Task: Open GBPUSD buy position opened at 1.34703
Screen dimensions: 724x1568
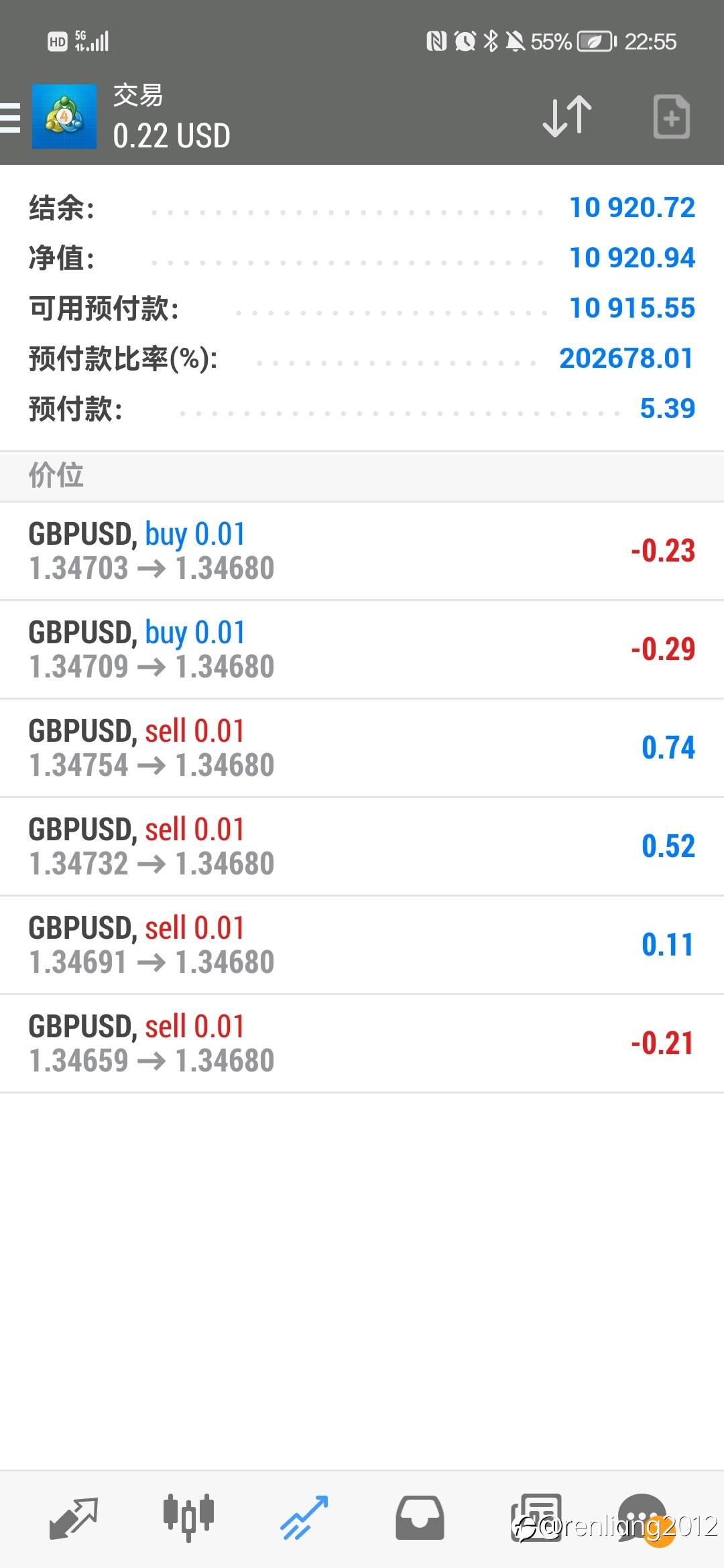Action: (x=362, y=551)
